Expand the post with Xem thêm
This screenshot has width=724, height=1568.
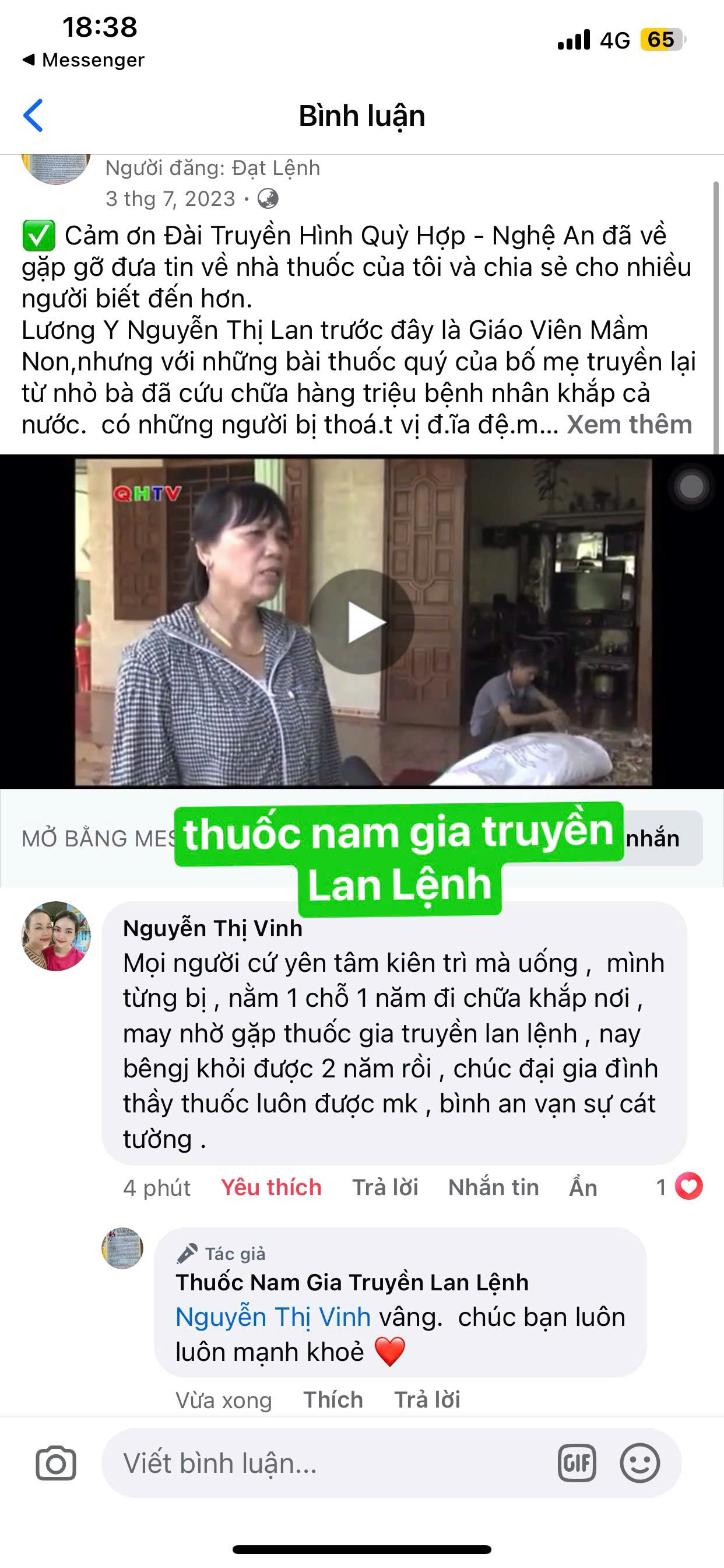point(629,425)
